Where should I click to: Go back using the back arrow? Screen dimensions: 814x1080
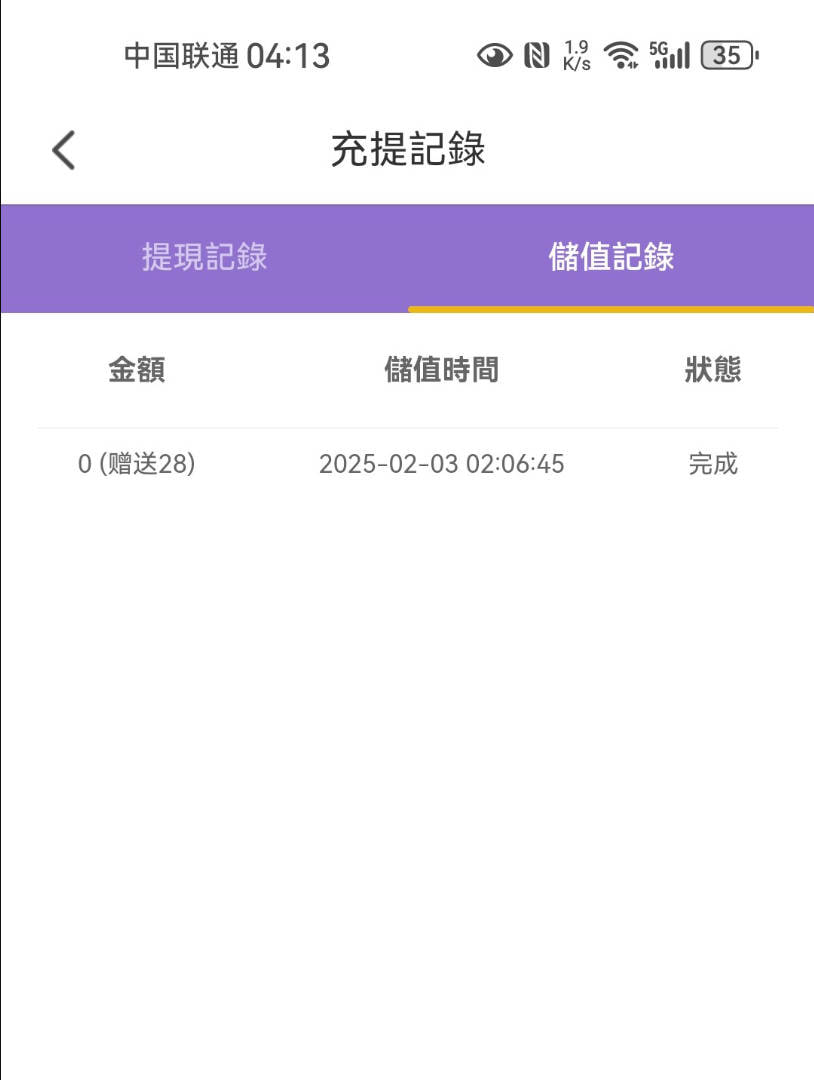[64, 151]
